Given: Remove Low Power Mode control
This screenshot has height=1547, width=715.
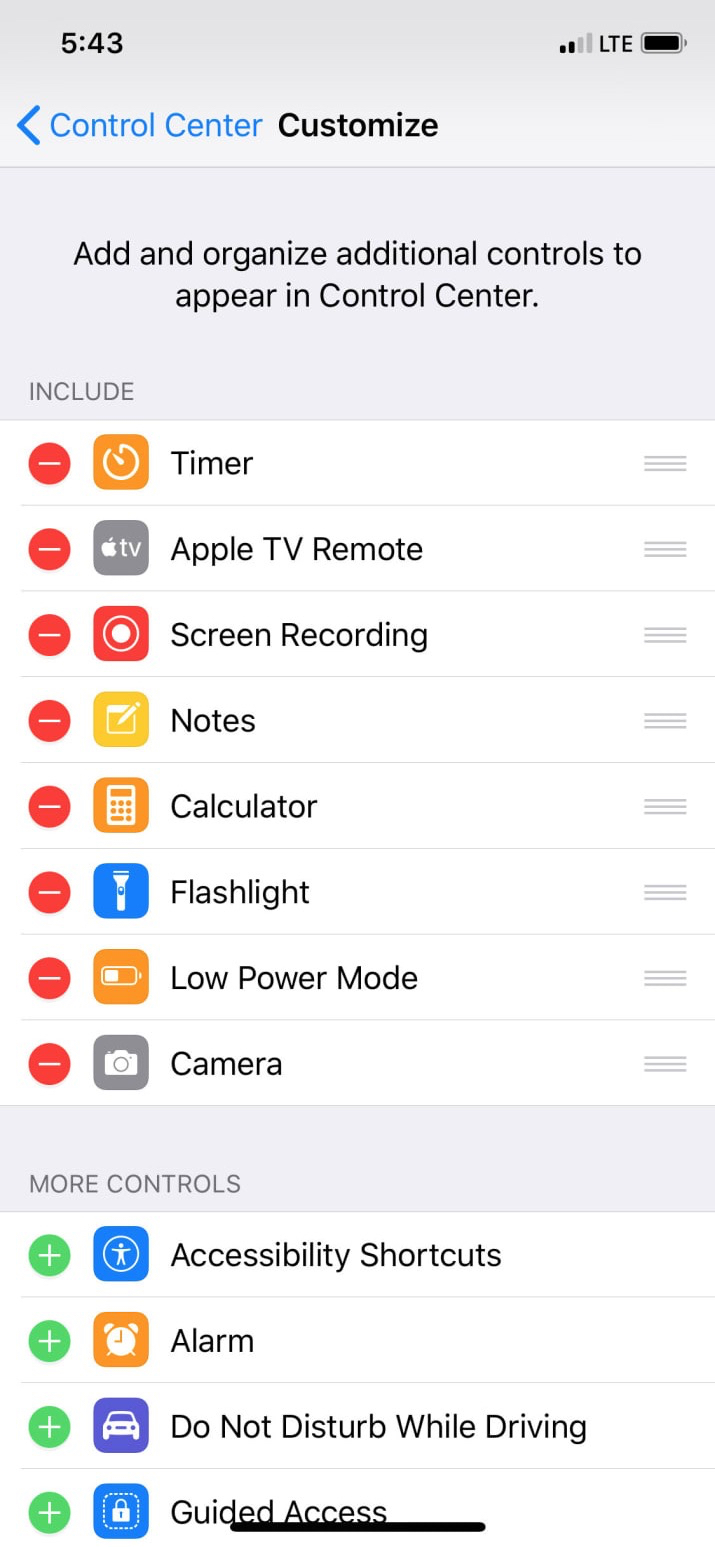Looking at the screenshot, I should (49, 978).
